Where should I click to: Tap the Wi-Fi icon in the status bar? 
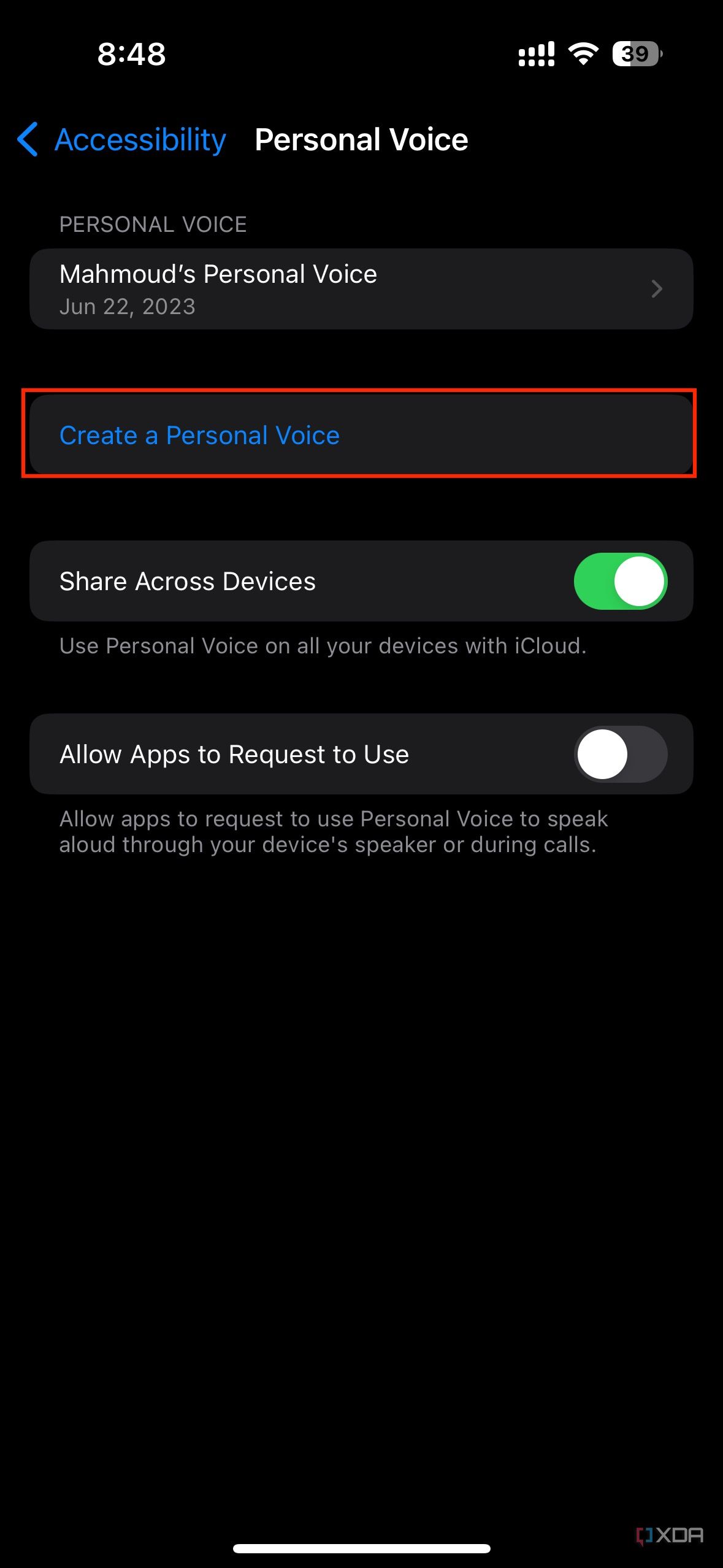pos(581,55)
